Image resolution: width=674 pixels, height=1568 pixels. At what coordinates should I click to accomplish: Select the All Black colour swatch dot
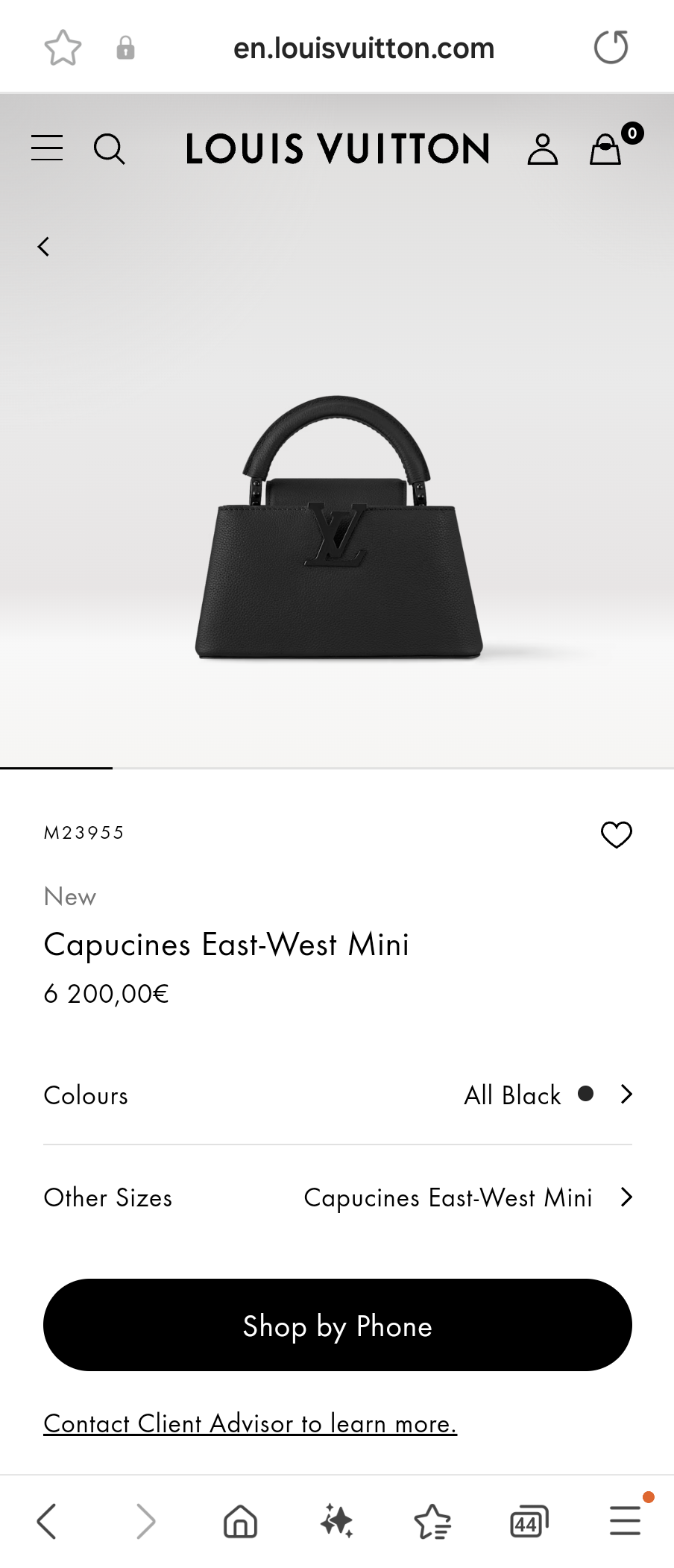(x=587, y=1094)
